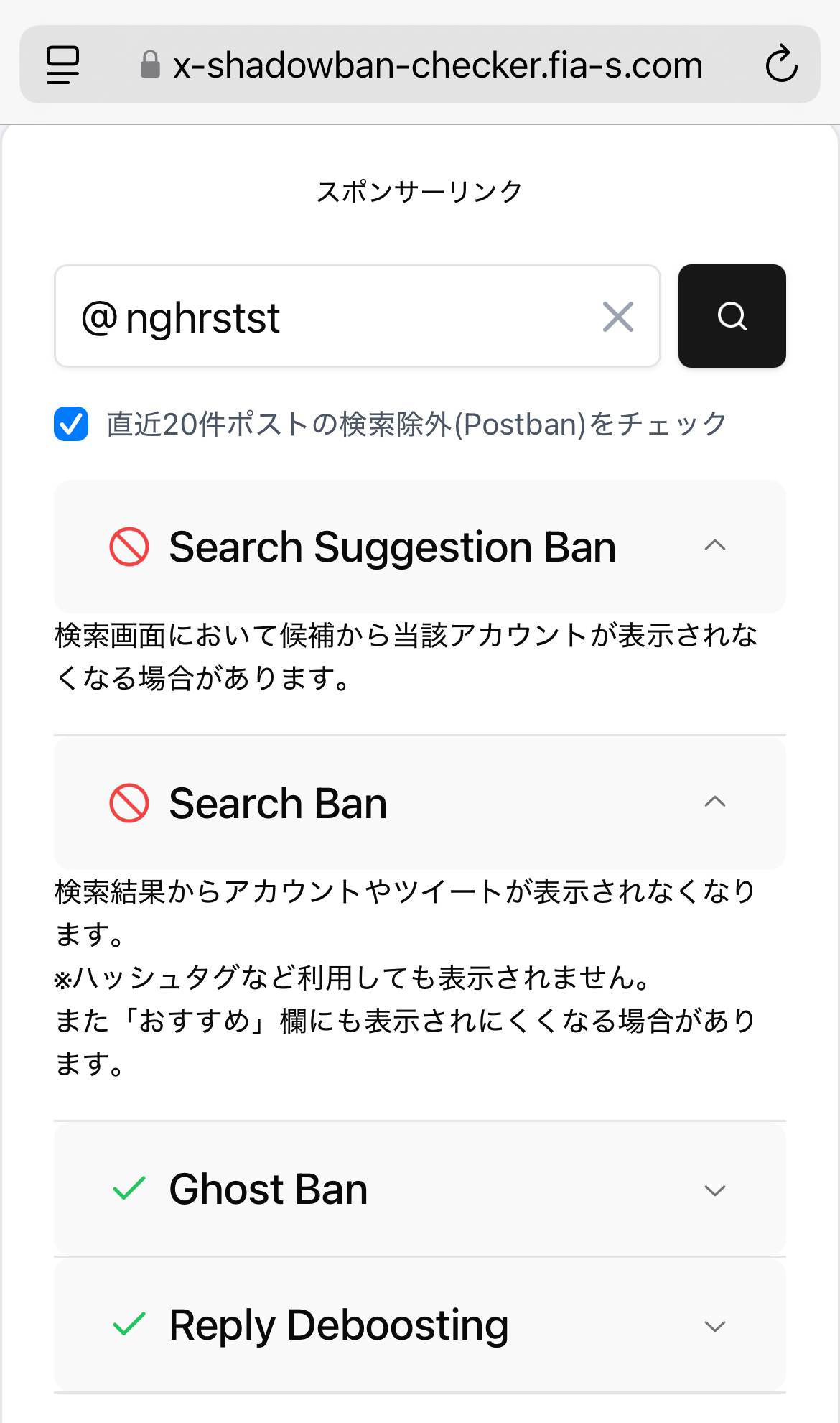Collapse the Search Suggestion Ban section

(x=714, y=546)
